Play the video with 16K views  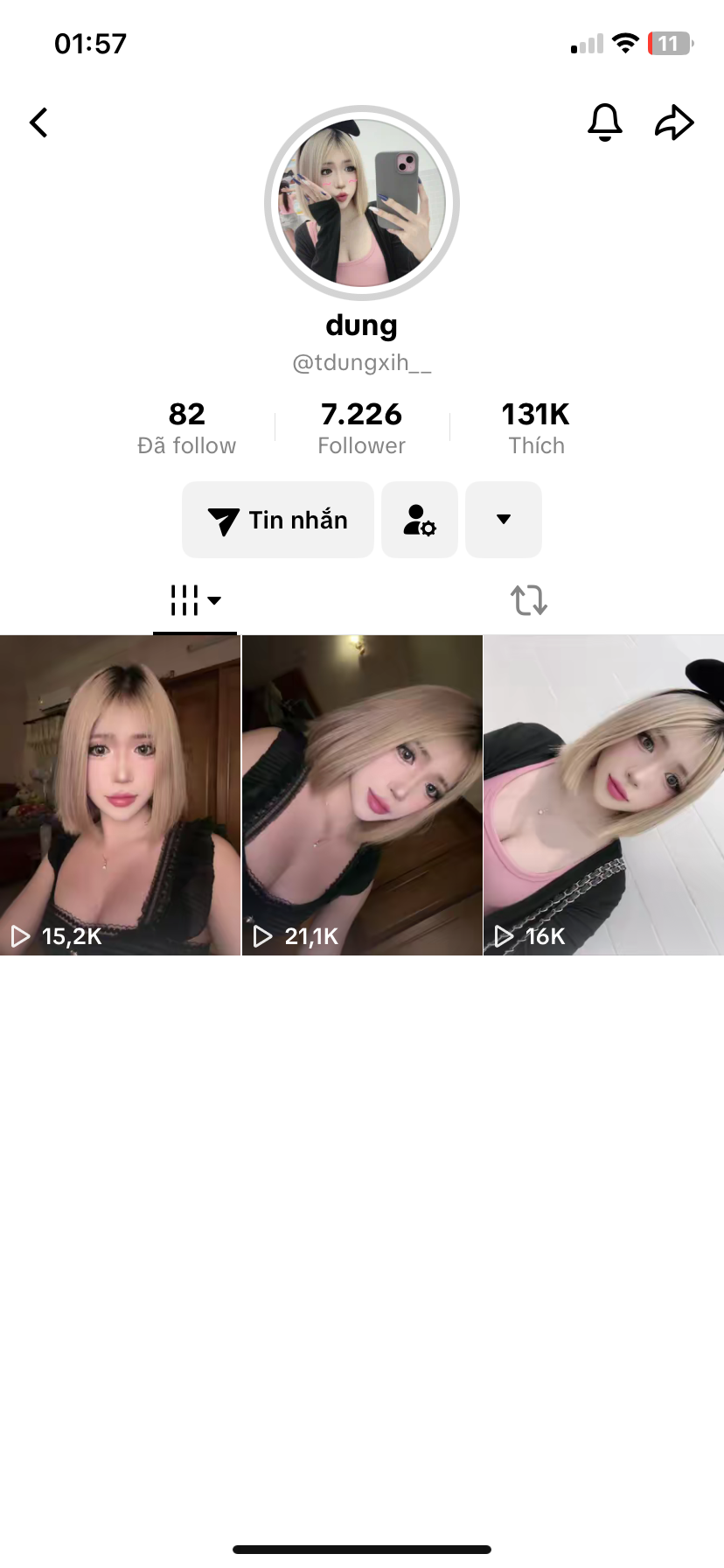pos(603,794)
